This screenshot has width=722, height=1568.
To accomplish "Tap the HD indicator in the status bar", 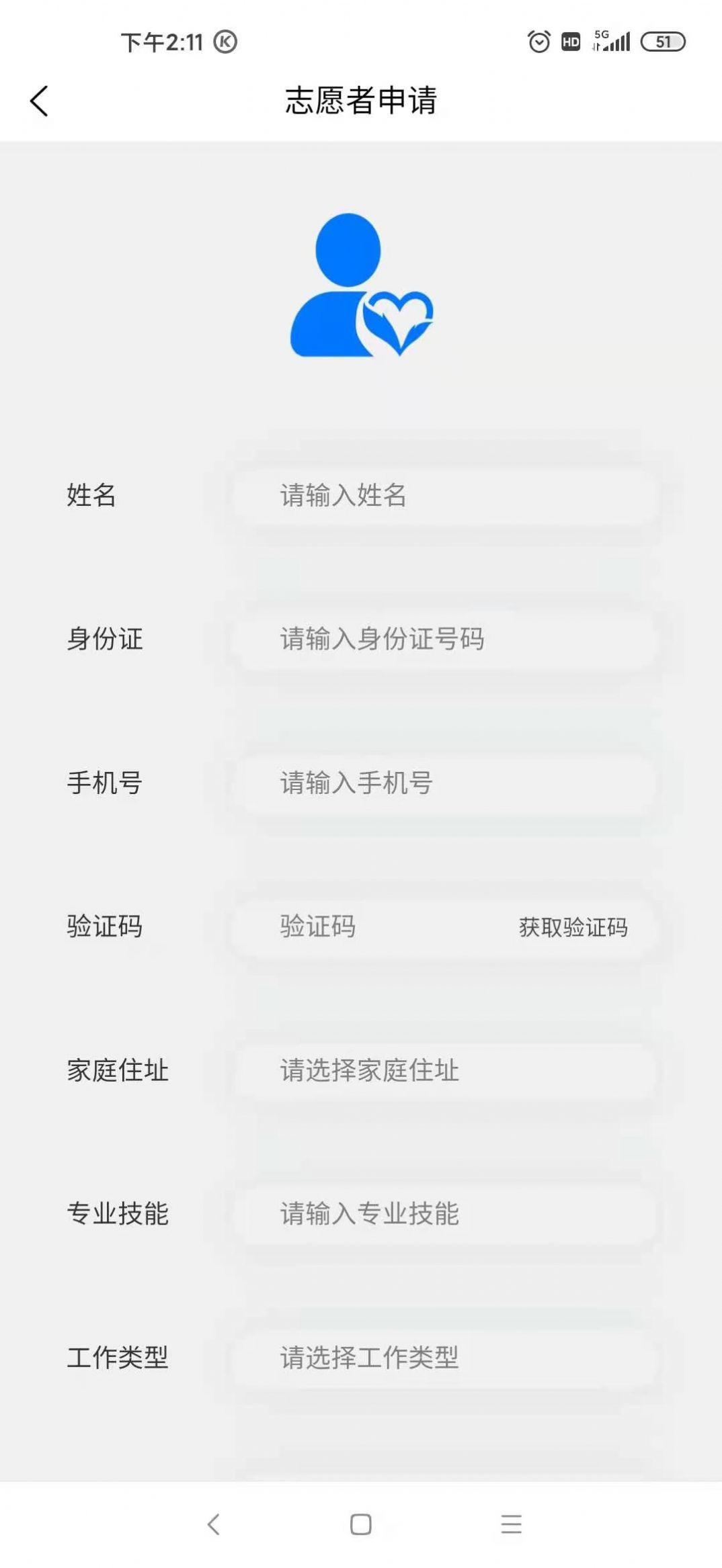I will pos(570,42).
